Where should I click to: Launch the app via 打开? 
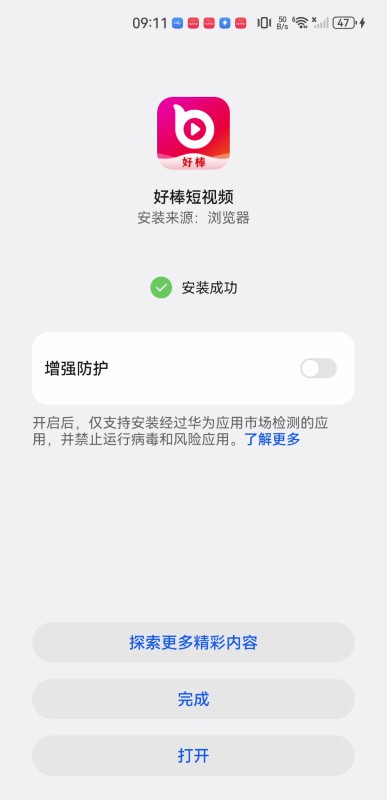pyautogui.click(x=193, y=756)
